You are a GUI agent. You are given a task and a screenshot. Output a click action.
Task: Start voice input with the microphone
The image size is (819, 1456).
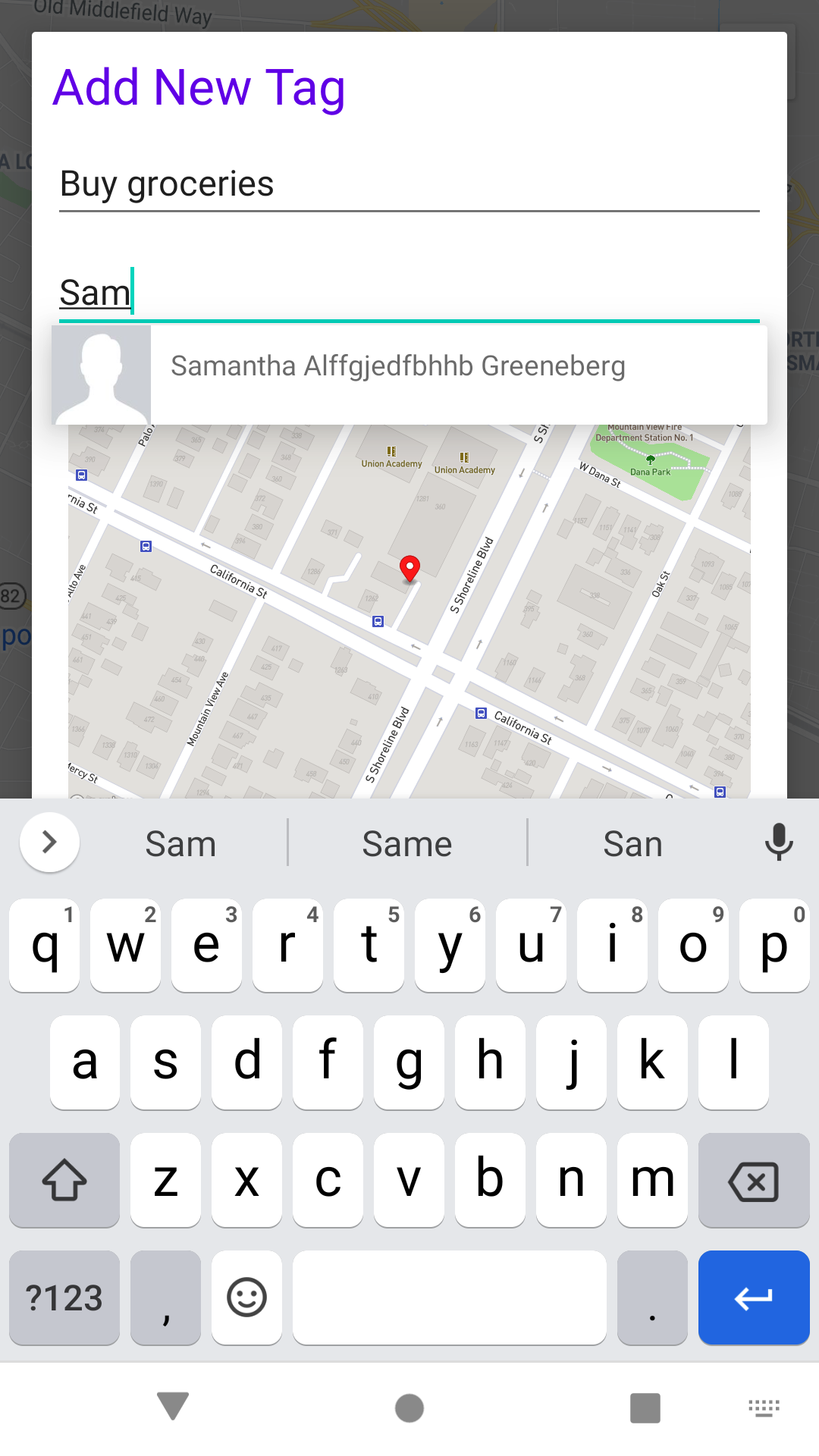point(778,842)
